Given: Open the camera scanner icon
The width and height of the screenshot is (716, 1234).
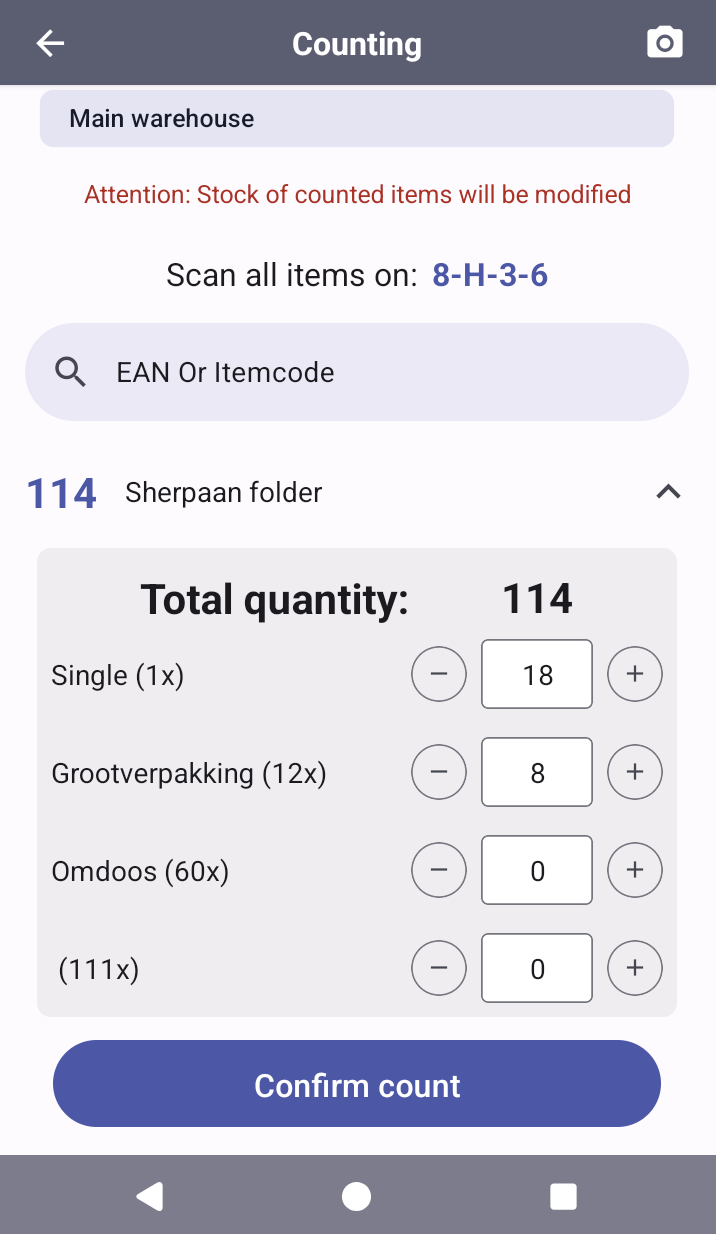Looking at the screenshot, I should pos(665,43).
